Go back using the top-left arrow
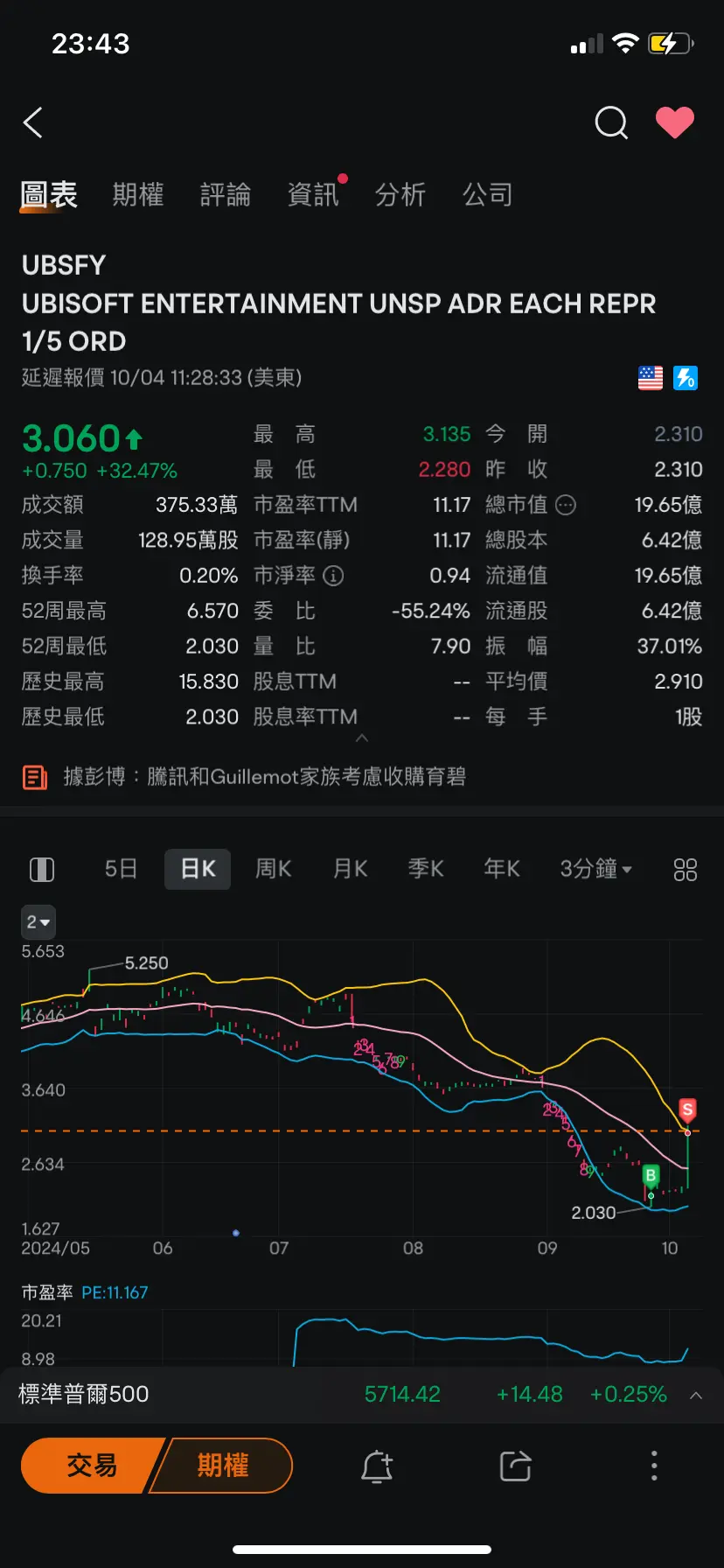 click(x=33, y=123)
